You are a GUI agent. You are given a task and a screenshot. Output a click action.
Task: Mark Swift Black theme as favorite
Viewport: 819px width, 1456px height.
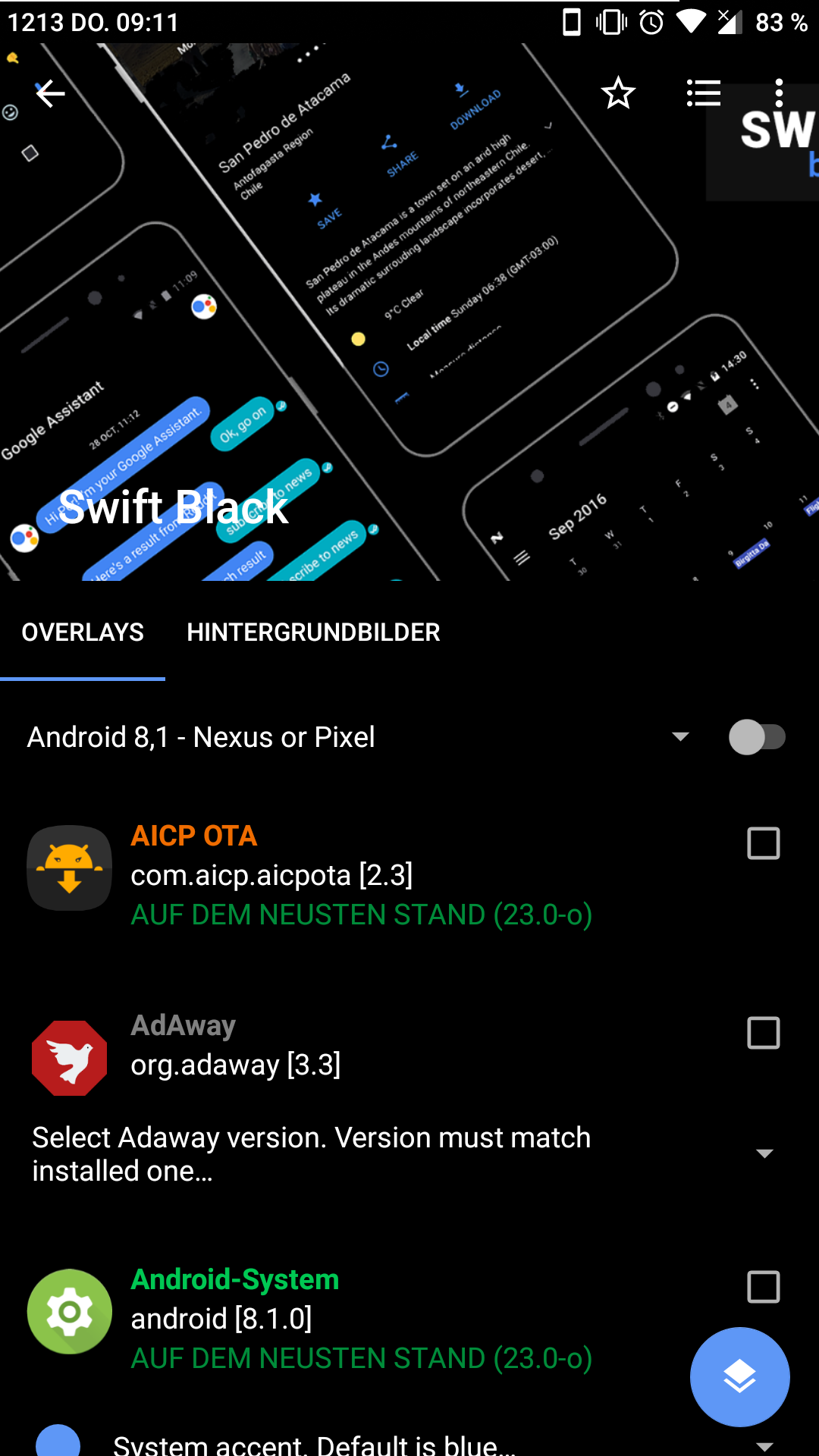pyautogui.click(x=618, y=93)
